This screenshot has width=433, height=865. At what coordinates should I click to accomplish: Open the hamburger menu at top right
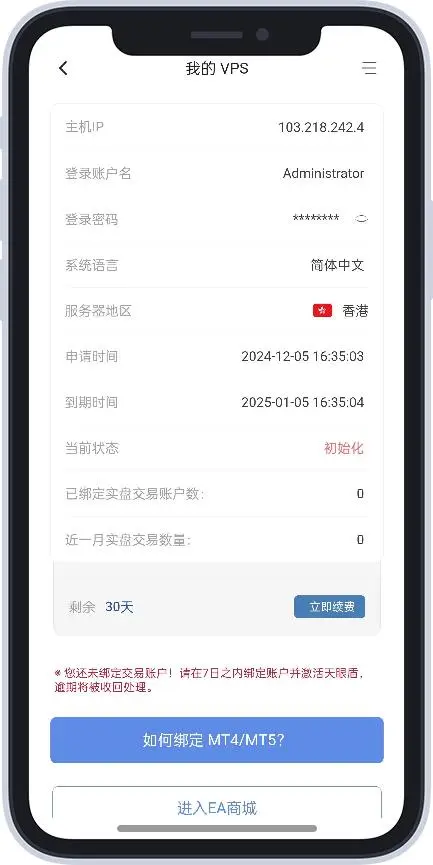[369, 68]
